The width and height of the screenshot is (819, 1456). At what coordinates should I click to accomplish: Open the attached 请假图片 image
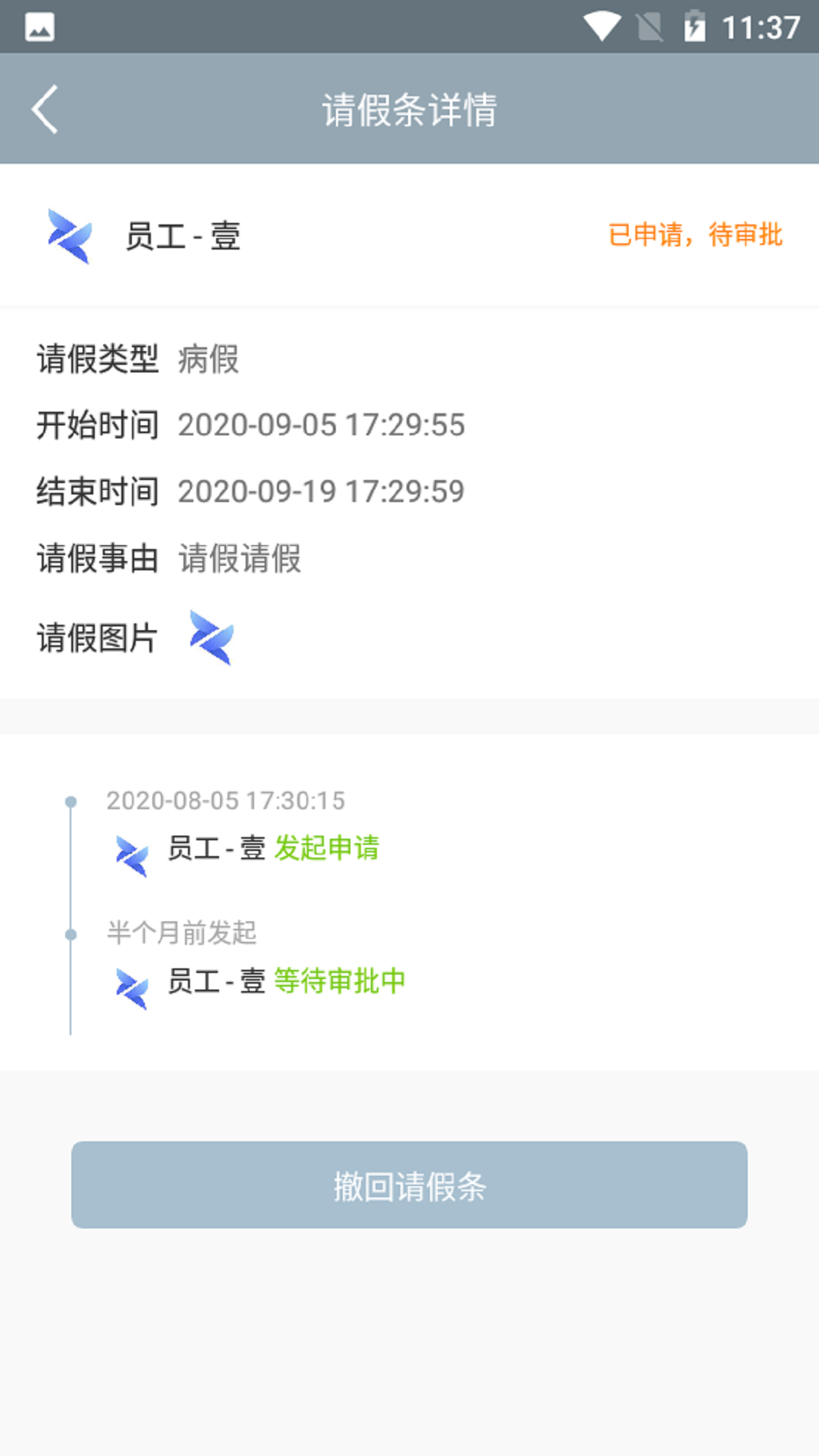pyautogui.click(x=212, y=638)
